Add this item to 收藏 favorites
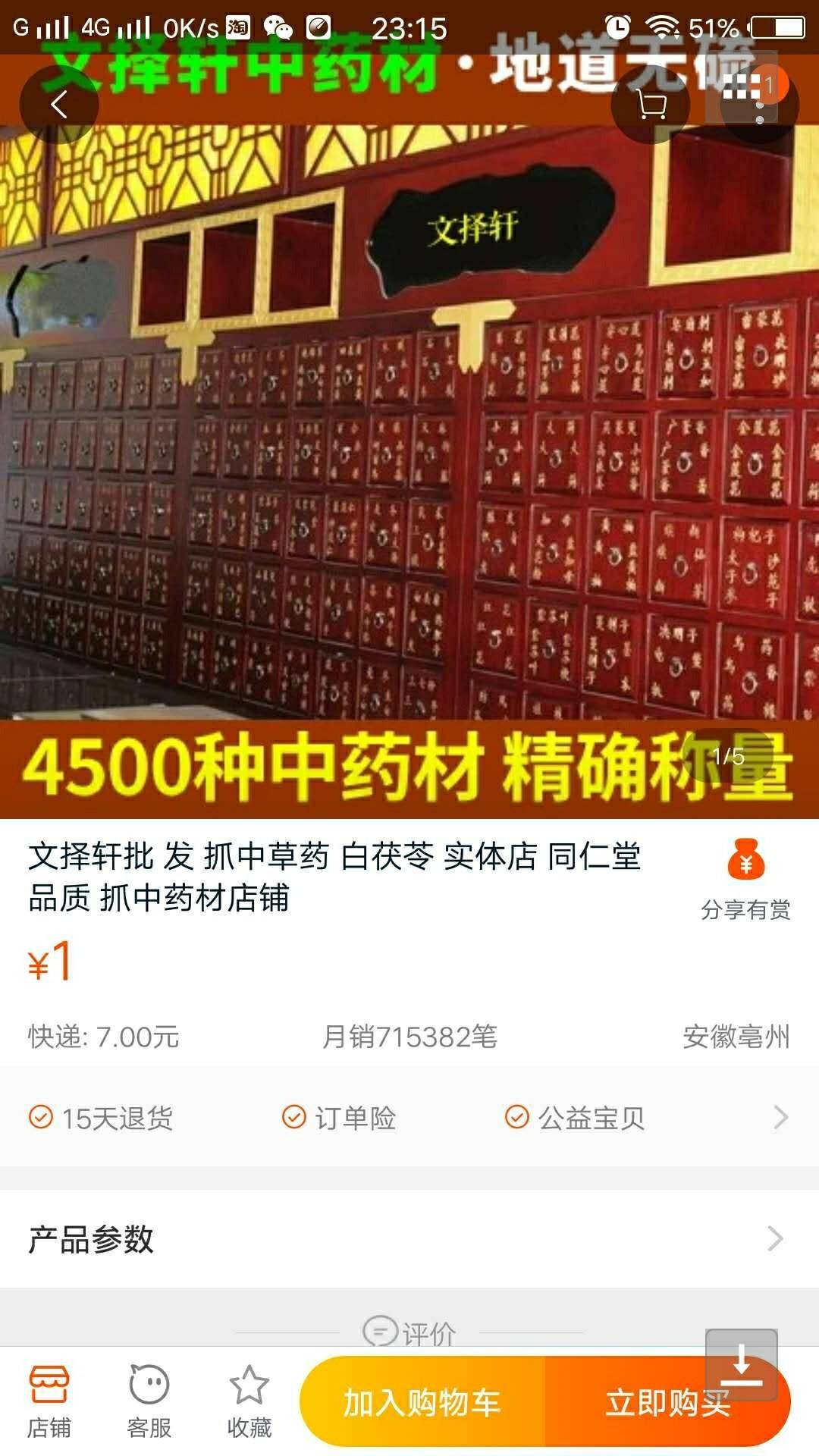The image size is (819, 1456). click(249, 1403)
